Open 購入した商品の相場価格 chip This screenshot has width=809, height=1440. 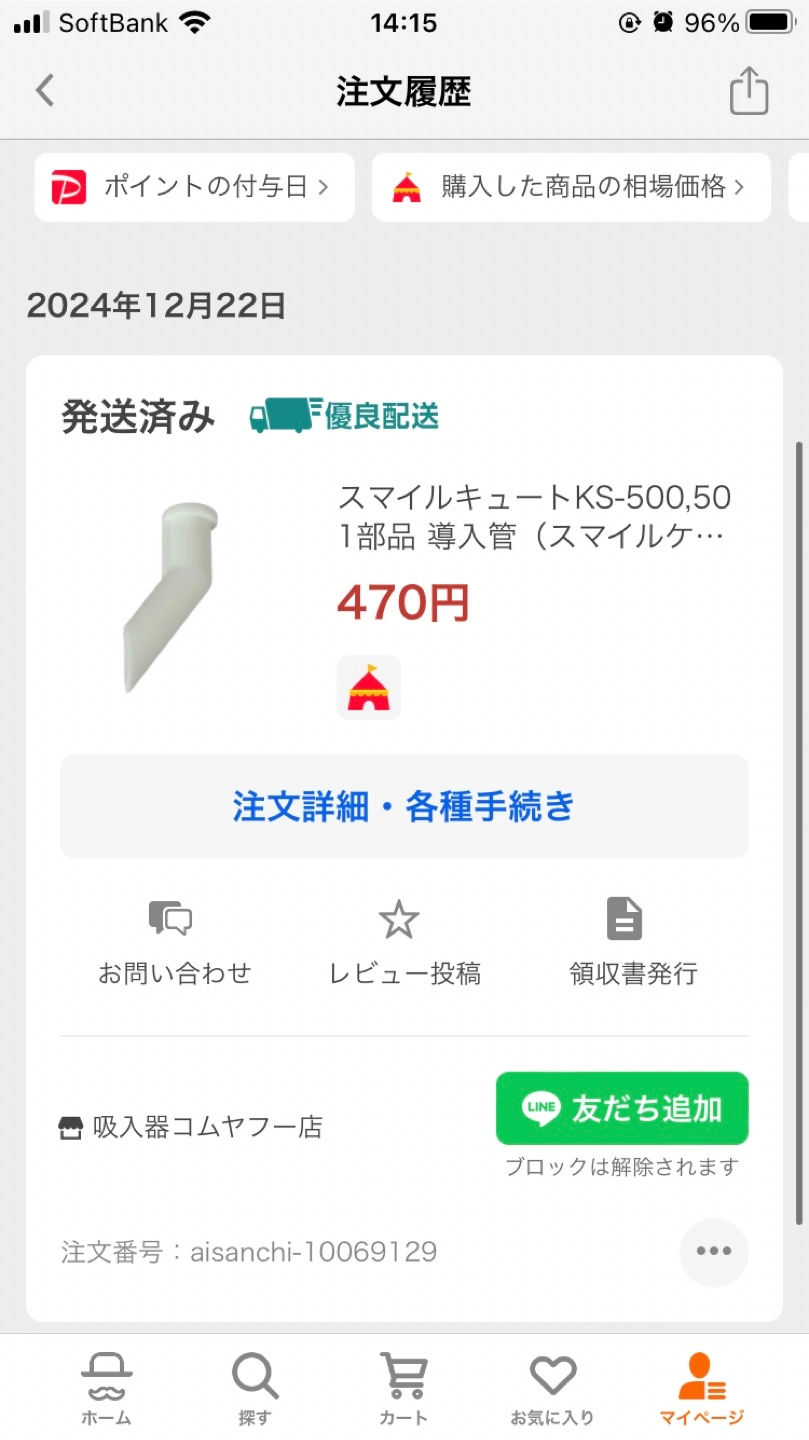(x=571, y=187)
